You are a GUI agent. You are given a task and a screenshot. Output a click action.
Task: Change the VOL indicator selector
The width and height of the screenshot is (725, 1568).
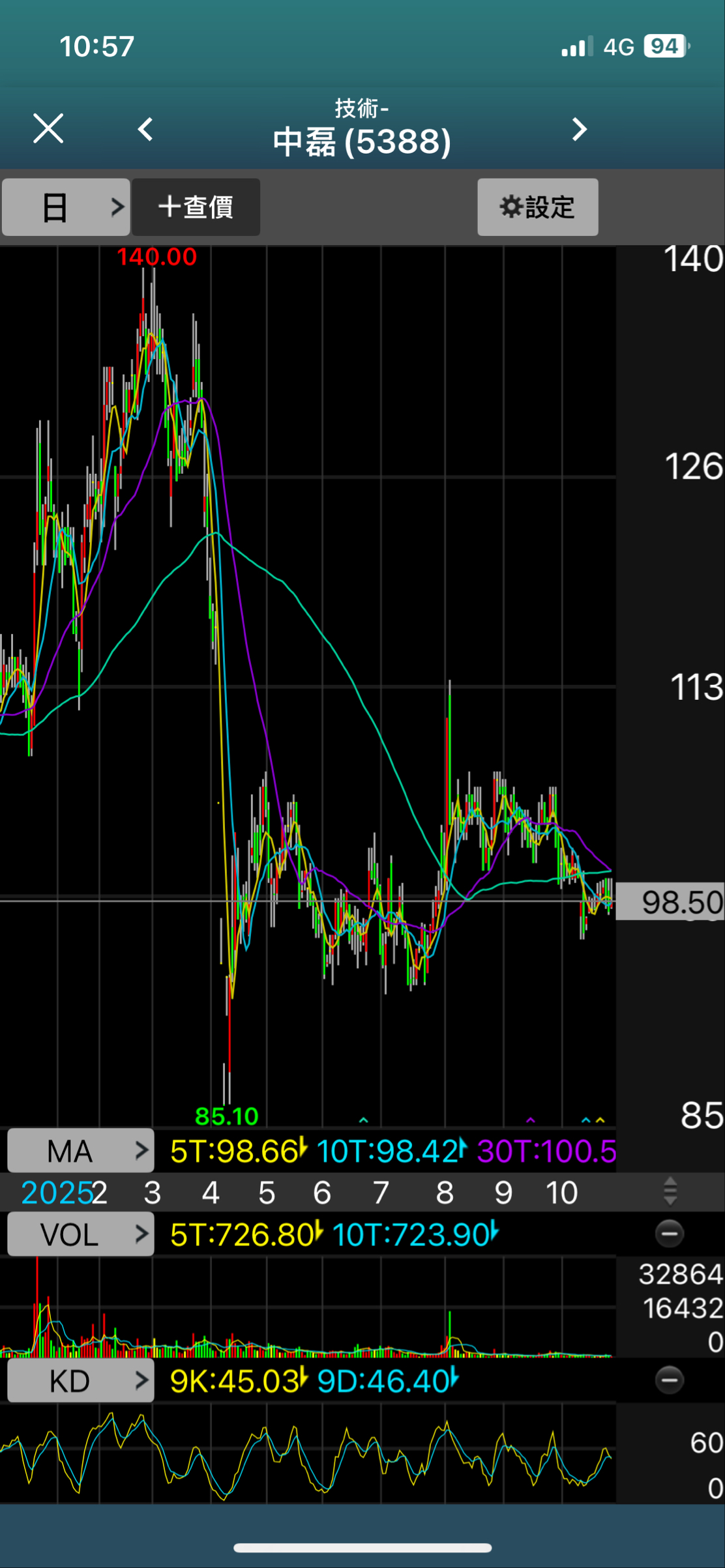tap(81, 1234)
